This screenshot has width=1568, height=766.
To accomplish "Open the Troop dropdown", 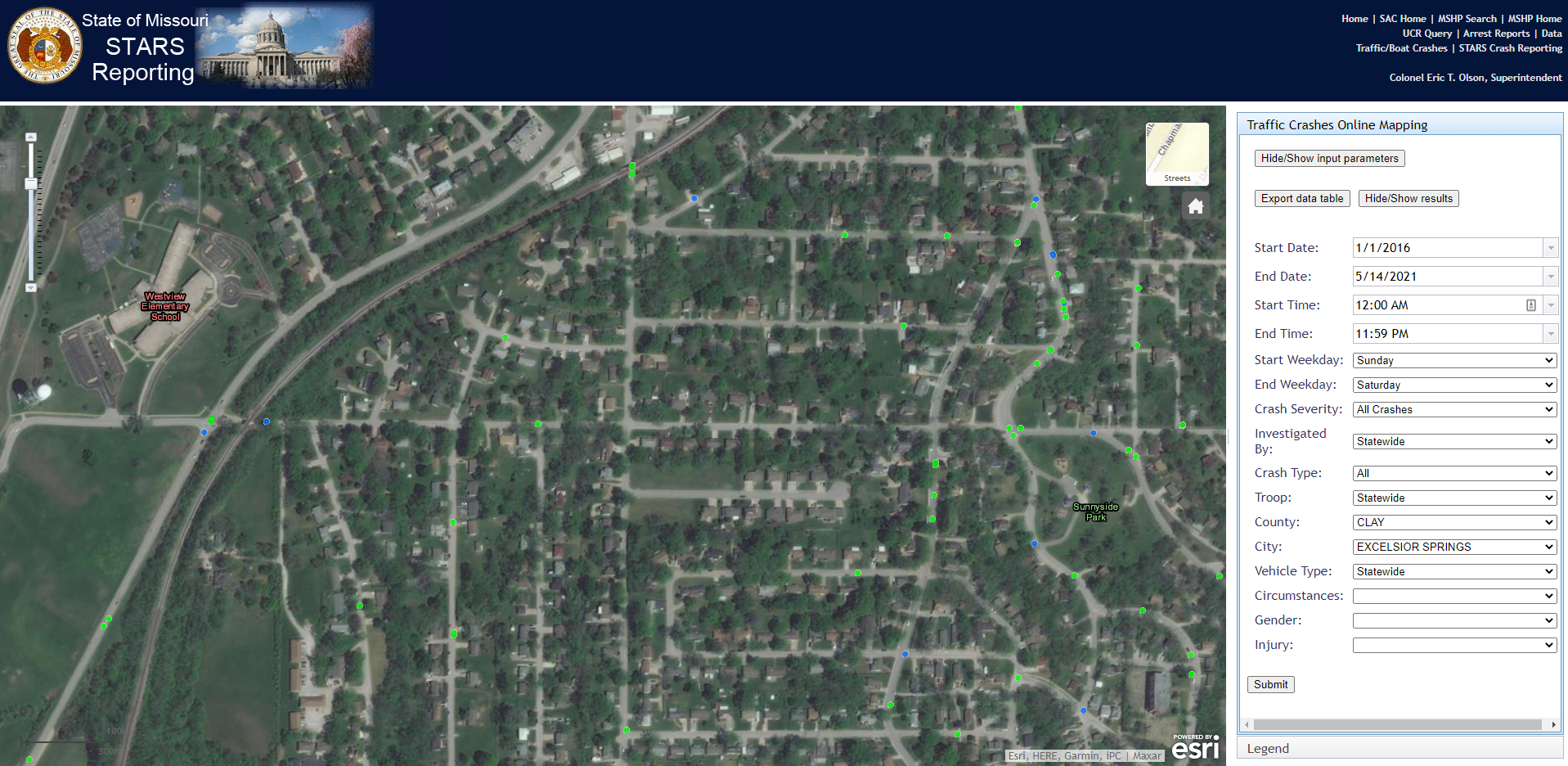I will tap(1453, 498).
